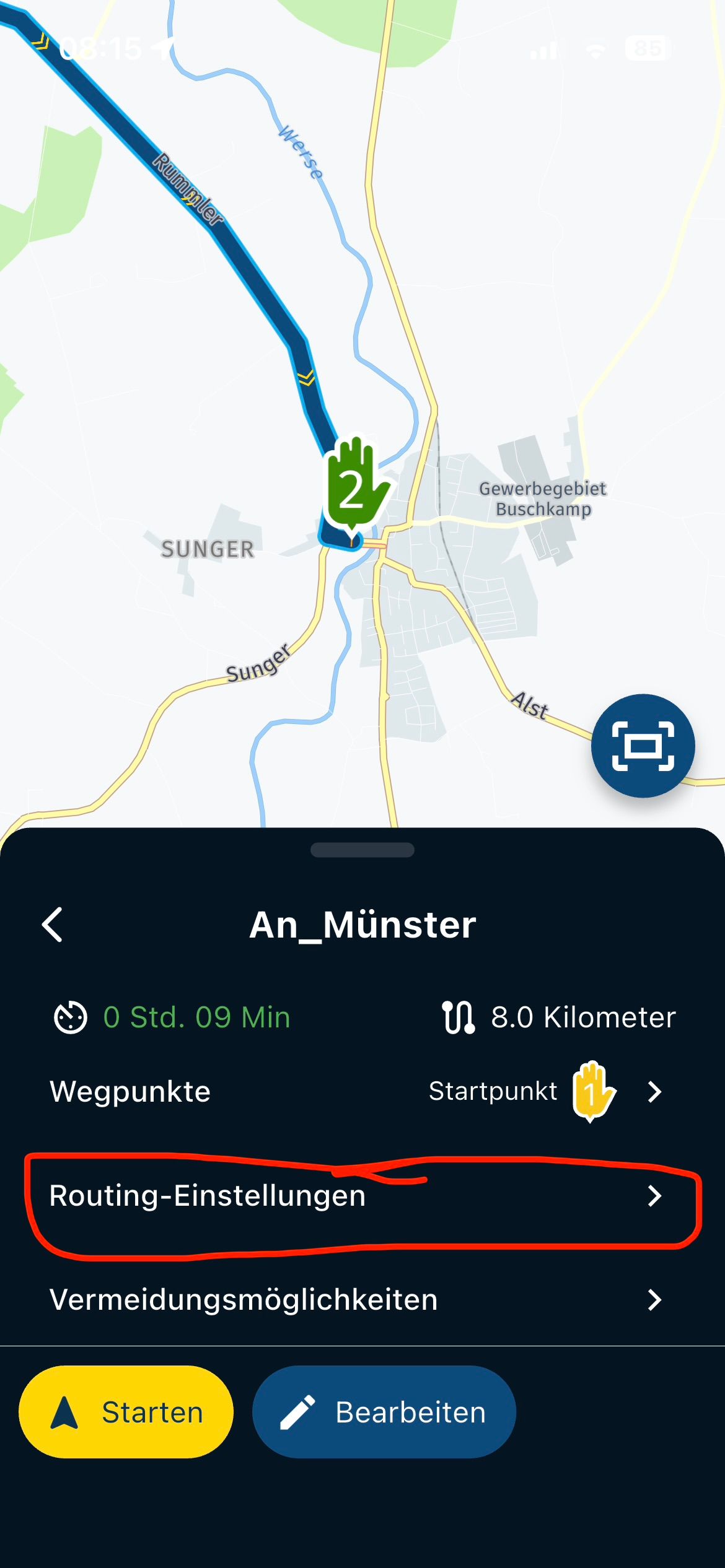Open the Wegpunkte row
This screenshot has width=725, height=1568.
click(x=362, y=1092)
